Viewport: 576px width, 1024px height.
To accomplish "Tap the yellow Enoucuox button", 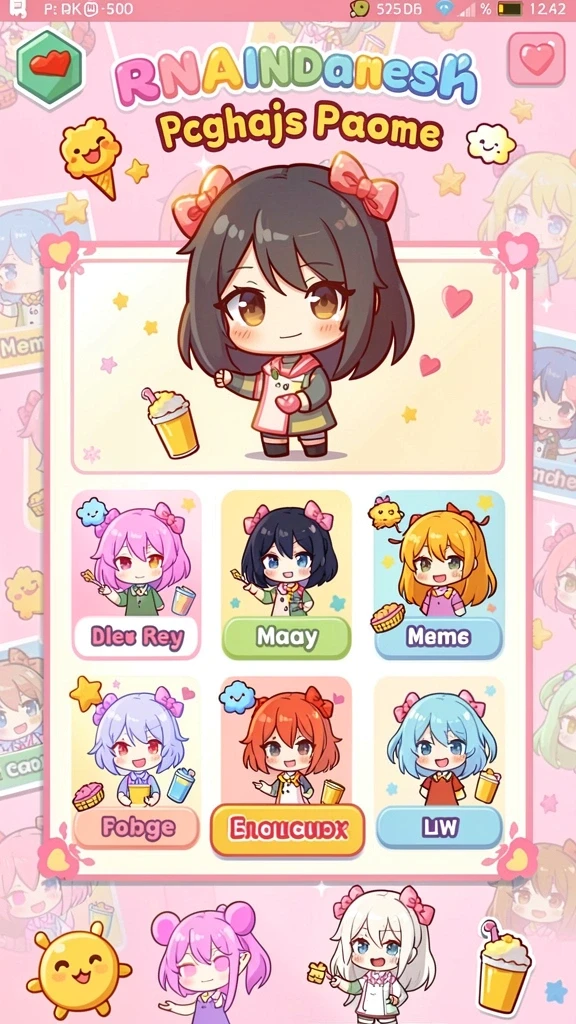I will pos(287,830).
